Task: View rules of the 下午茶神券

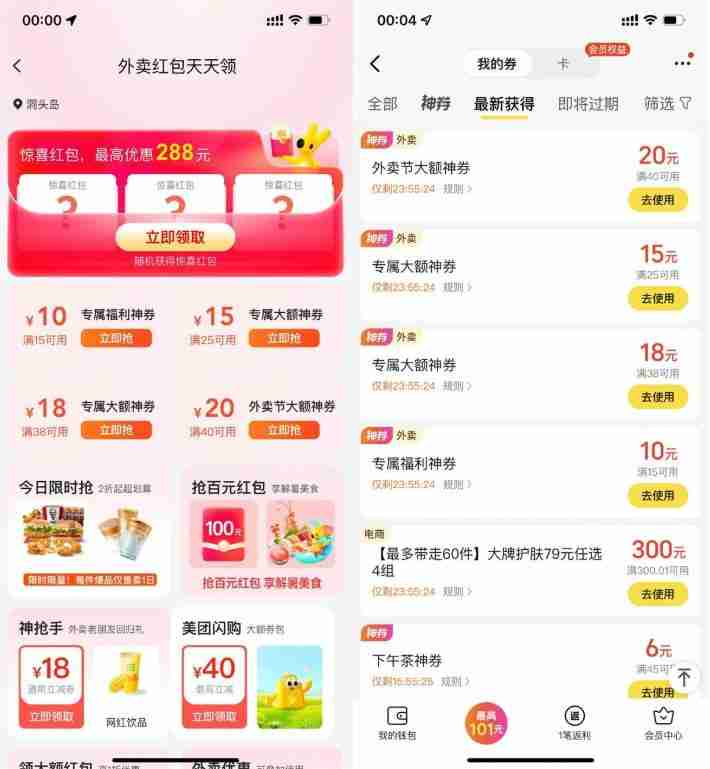Action: pos(456,681)
